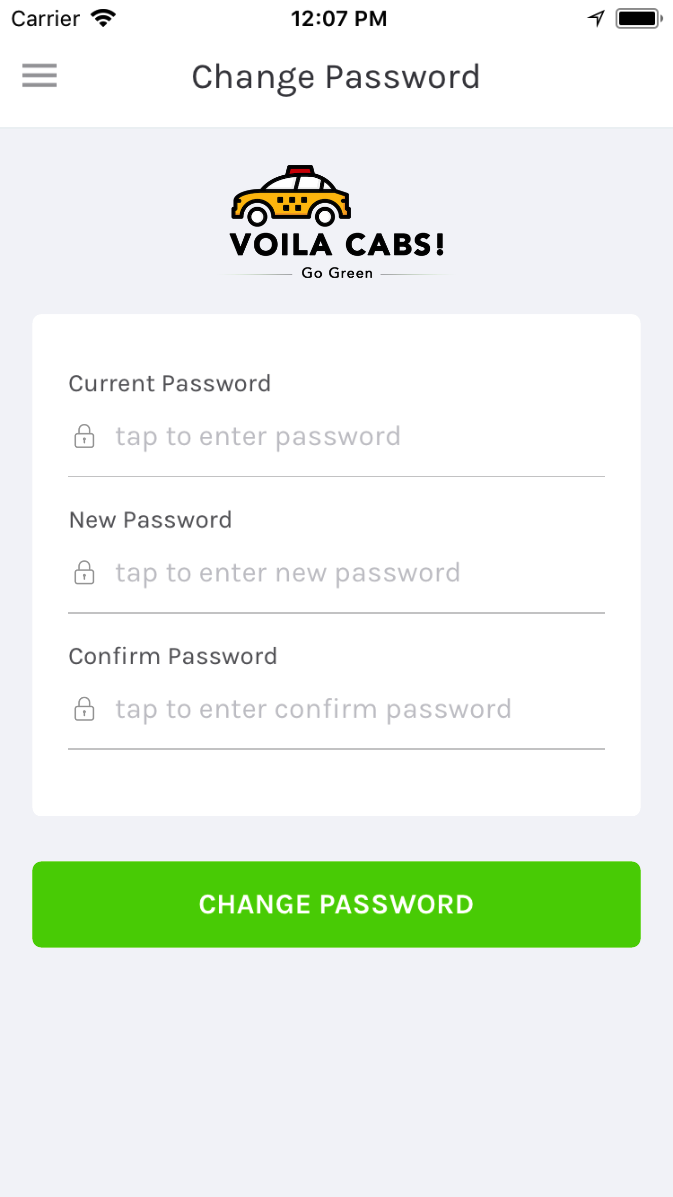Open the hamburger drawer menu
673x1197 pixels.
point(40,76)
